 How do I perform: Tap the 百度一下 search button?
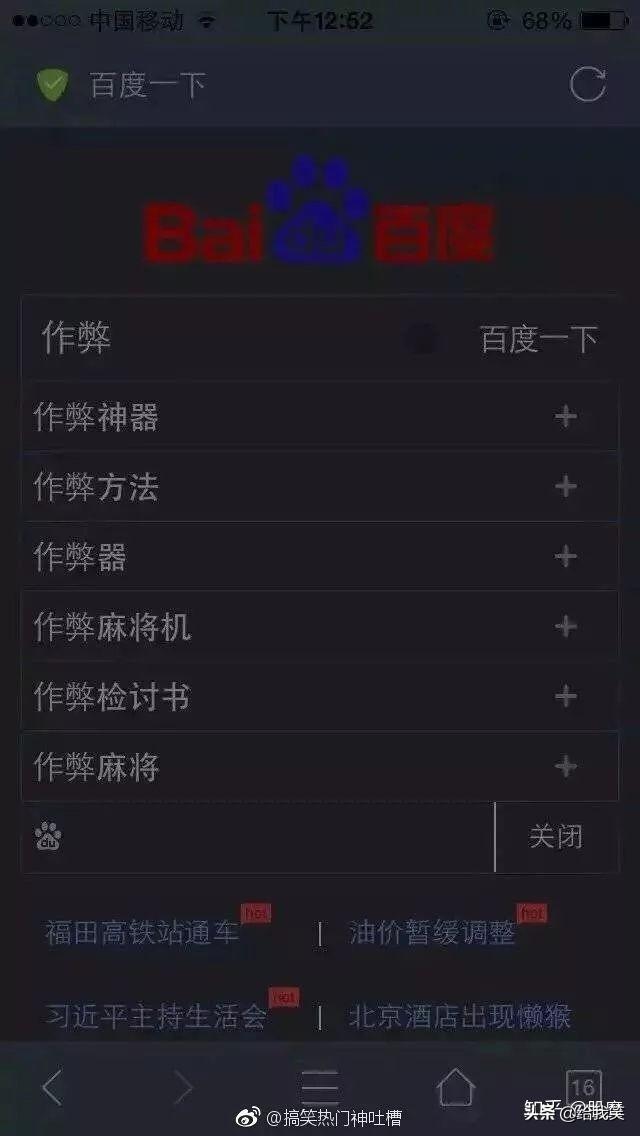[x=538, y=339]
